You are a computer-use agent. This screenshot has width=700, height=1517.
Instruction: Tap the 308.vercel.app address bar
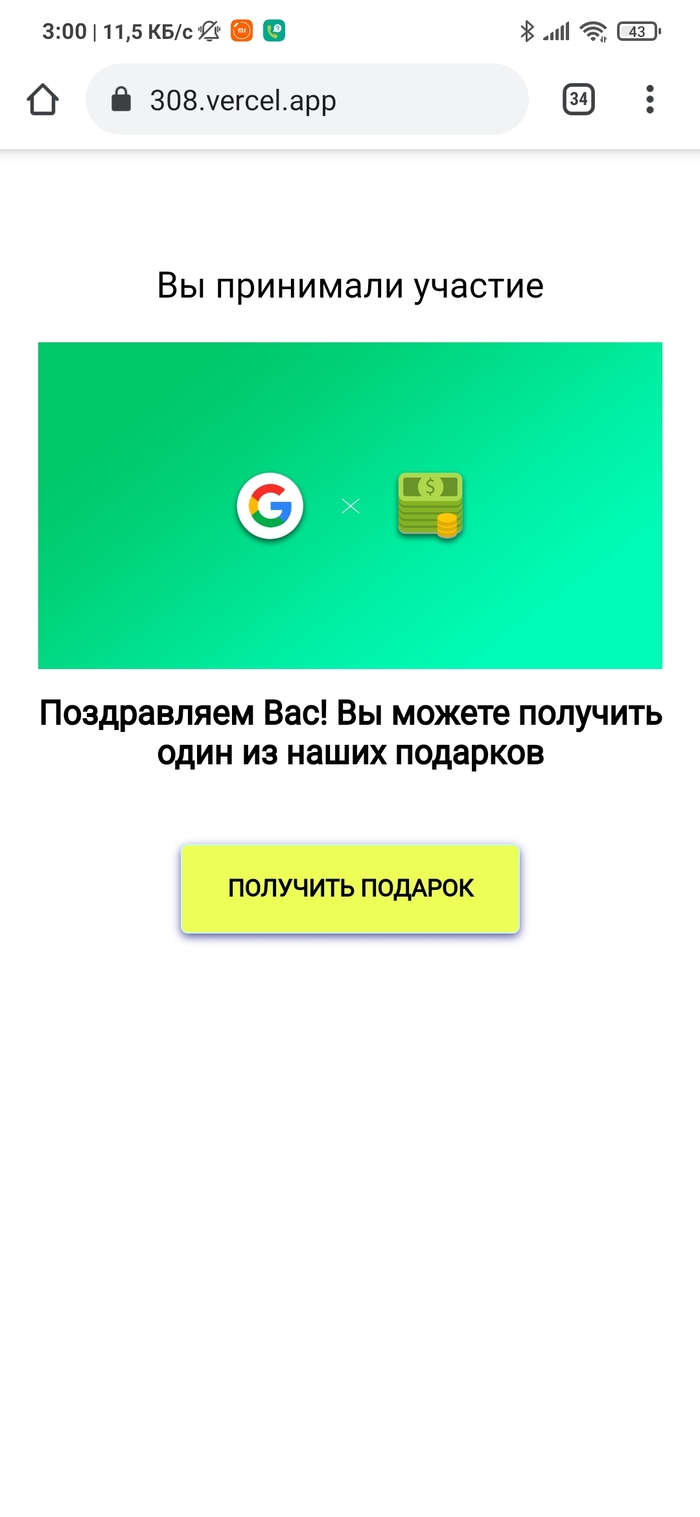320,100
